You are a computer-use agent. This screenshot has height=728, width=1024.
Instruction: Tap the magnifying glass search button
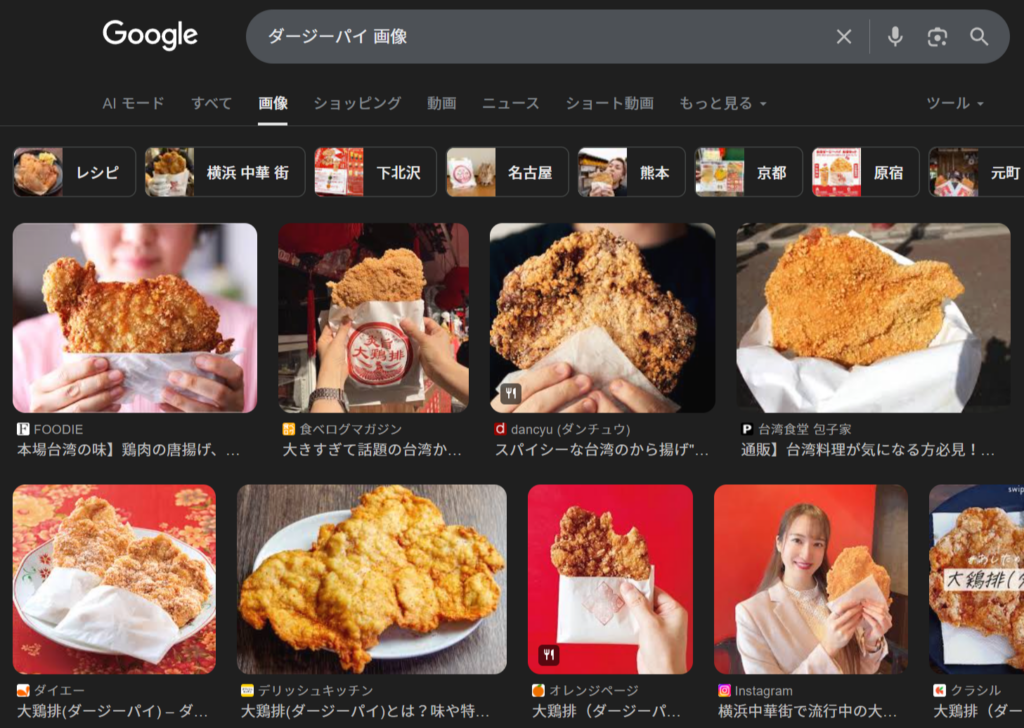pyautogui.click(x=979, y=37)
